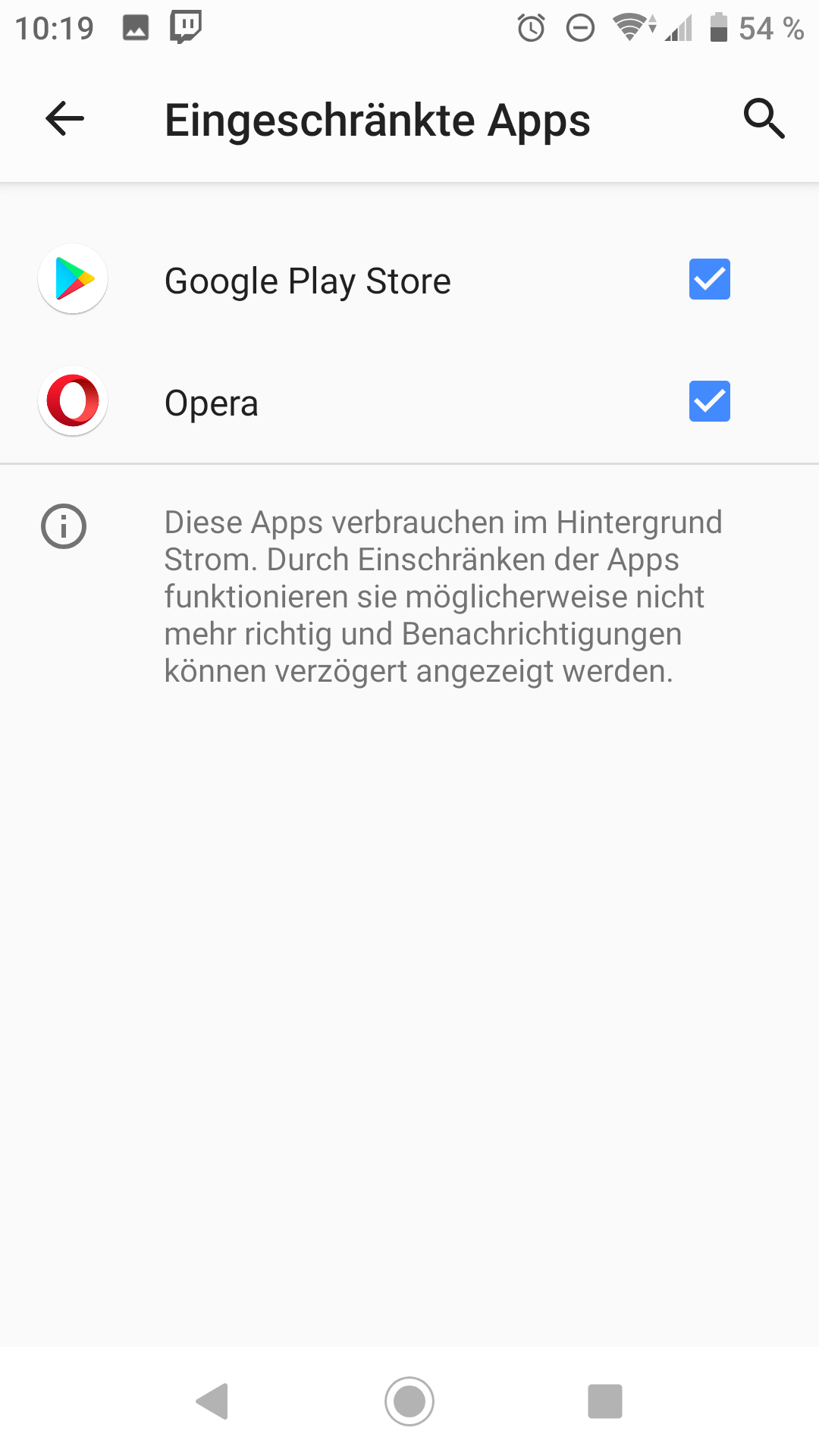Tap the system home button
Screen dimensions: 819x1456
tap(409, 1401)
